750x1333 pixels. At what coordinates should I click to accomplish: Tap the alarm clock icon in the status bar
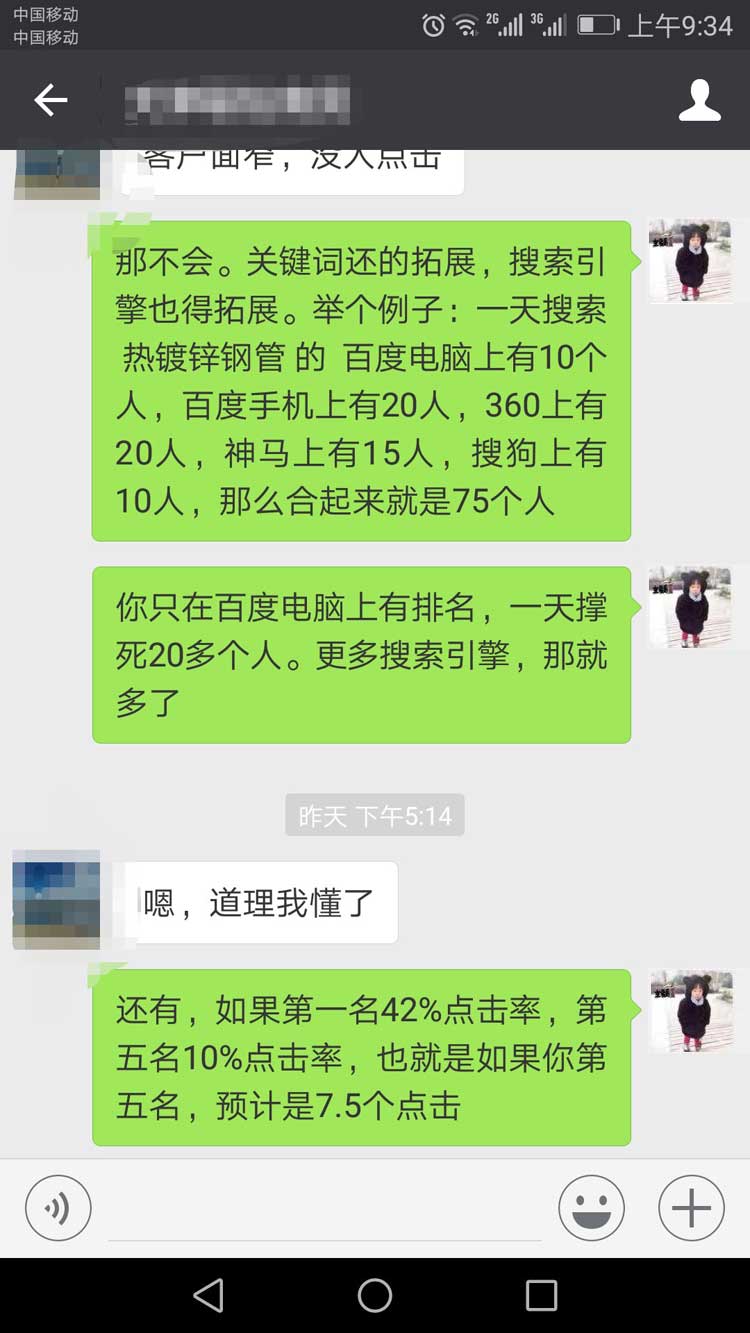click(432, 25)
